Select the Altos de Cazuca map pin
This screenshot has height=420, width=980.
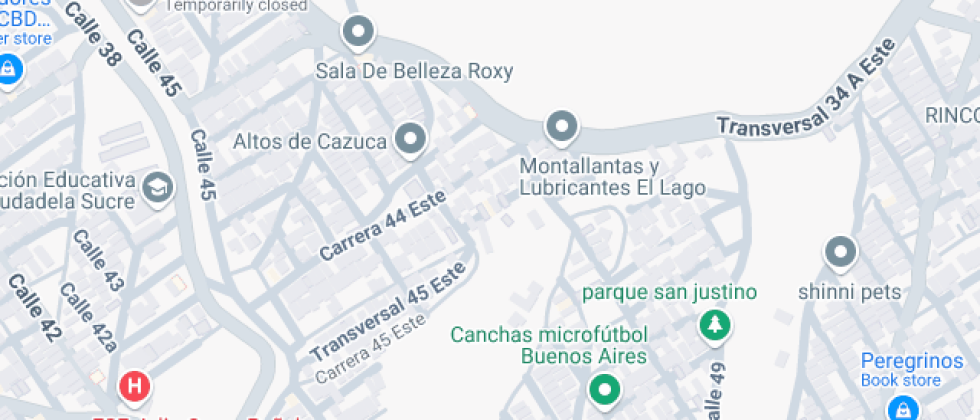point(410,140)
